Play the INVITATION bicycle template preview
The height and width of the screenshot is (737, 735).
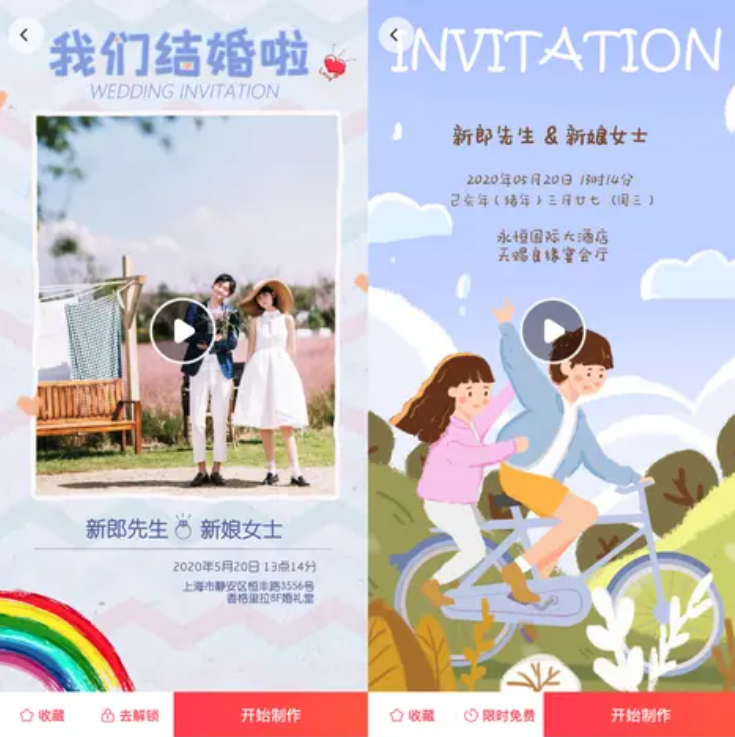tap(553, 331)
